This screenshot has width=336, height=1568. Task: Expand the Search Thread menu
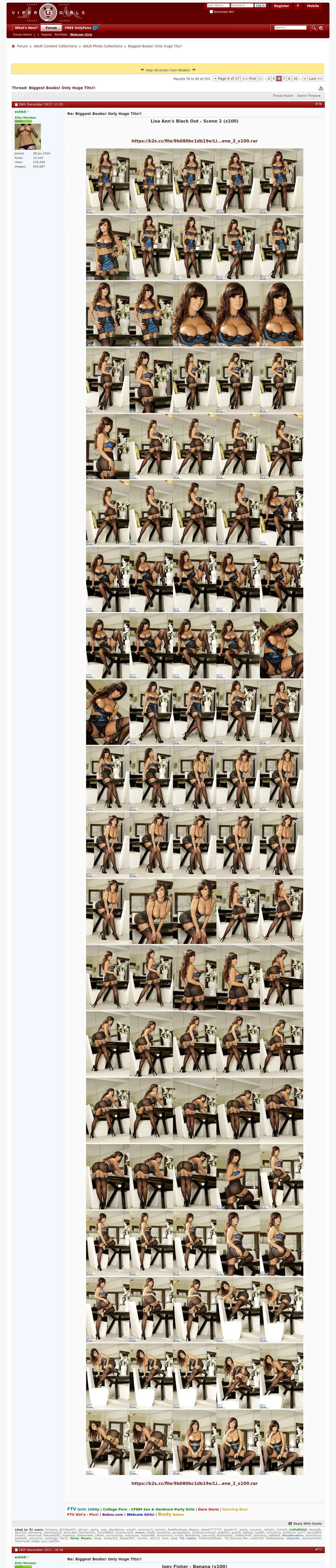click(308, 96)
